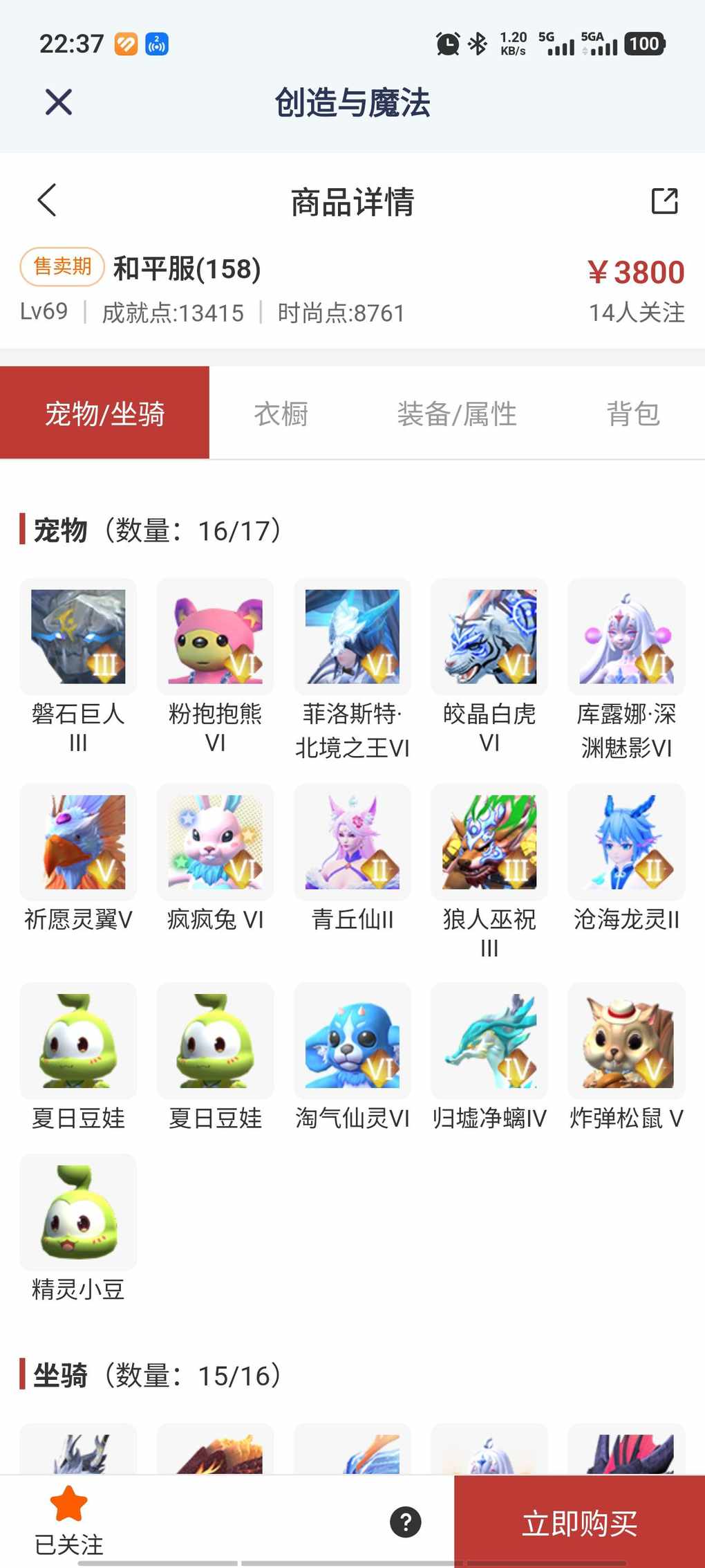Go back from 商品详情
The width and height of the screenshot is (705, 1568).
point(47,201)
